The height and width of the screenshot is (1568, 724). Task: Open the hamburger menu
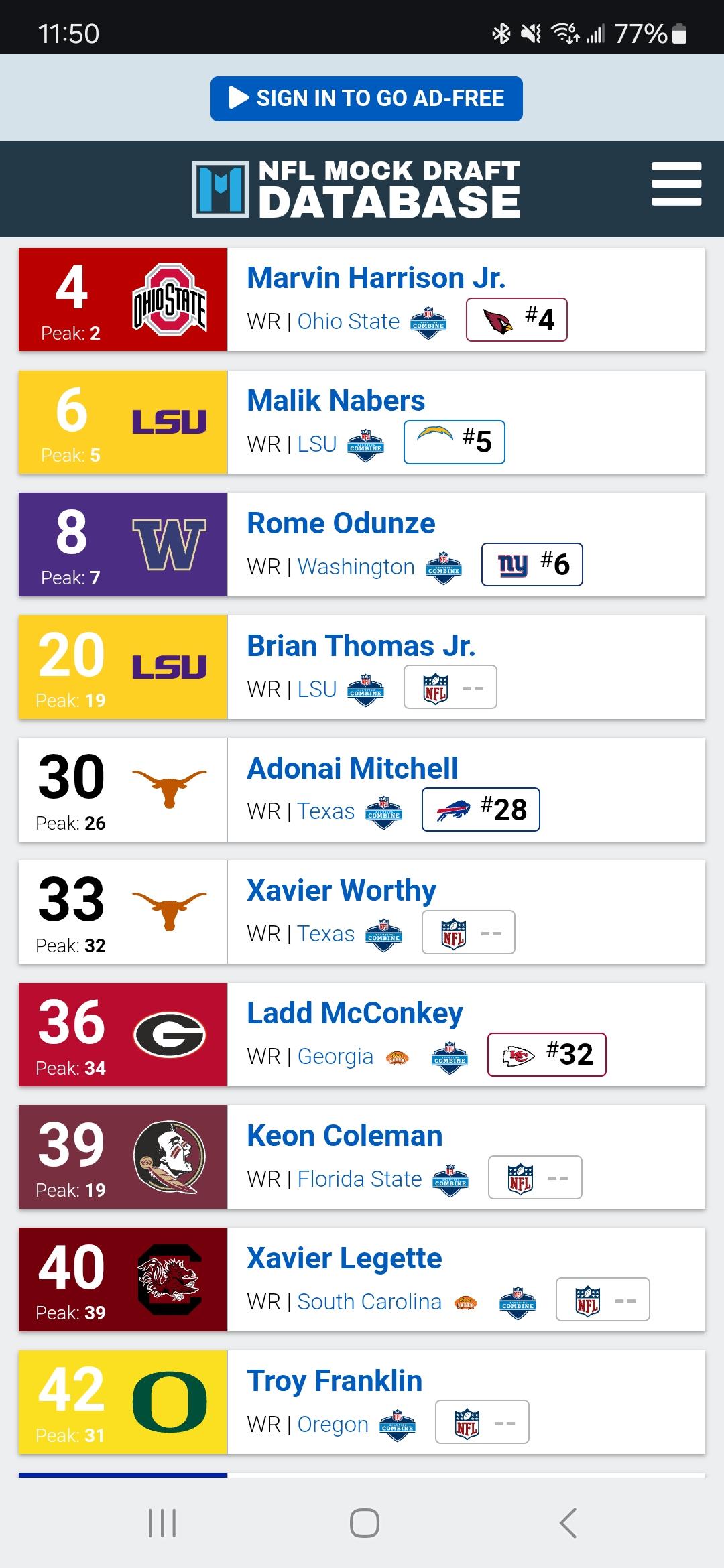pyautogui.click(x=676, y=184)
